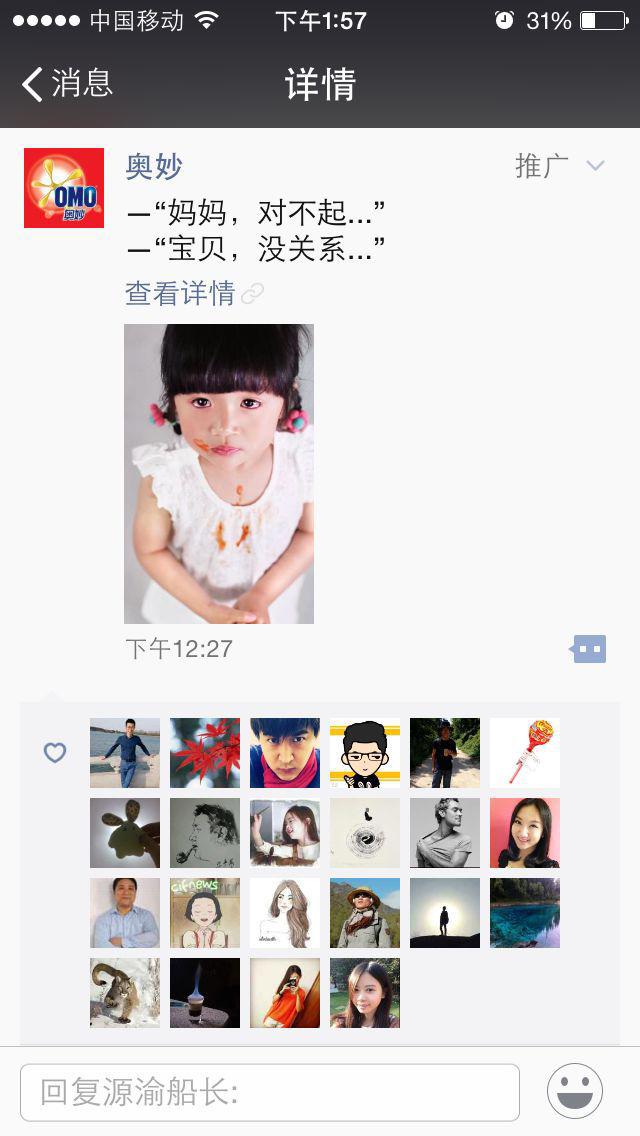Viewport: 640px width, 1136px height.
Task: Open the 奥妙 account name link
Action: pos(154,166)
